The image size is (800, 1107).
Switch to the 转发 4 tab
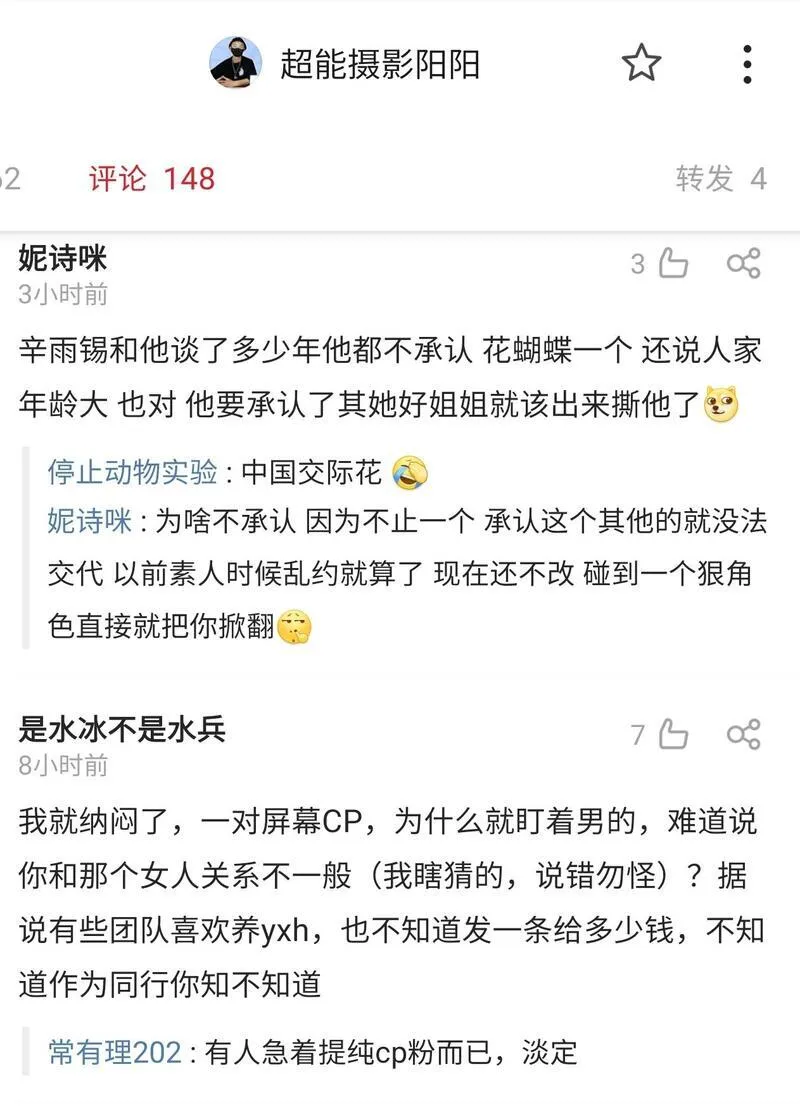tap(720, 179)
